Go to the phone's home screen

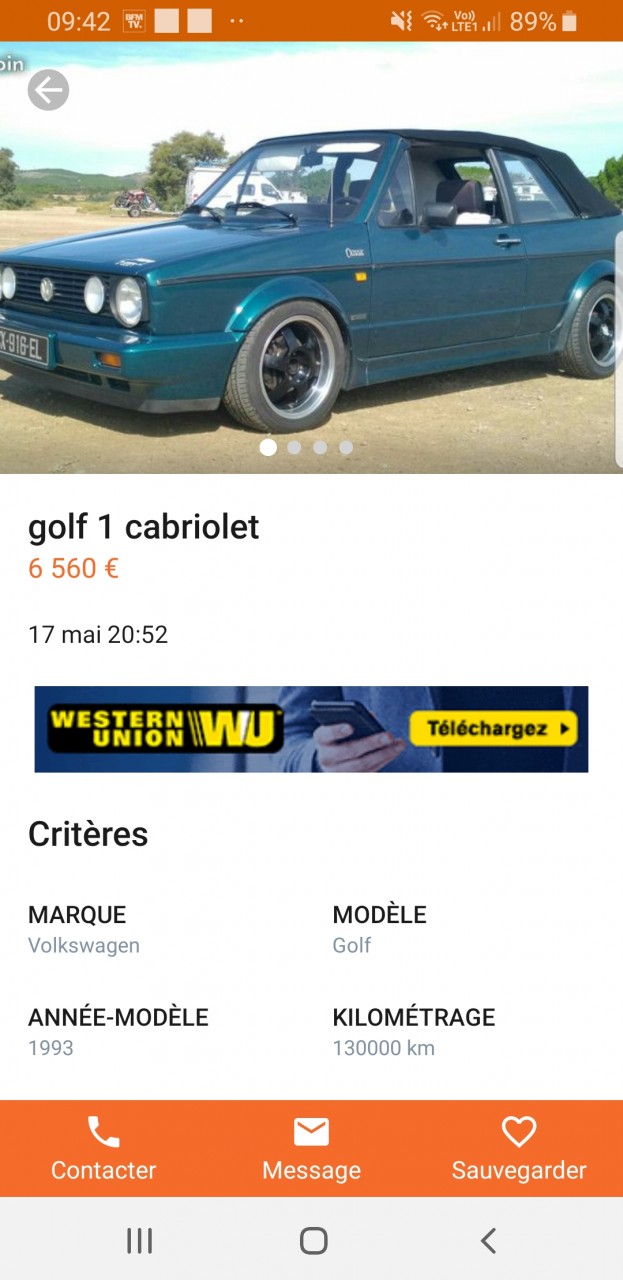[313, 1241]
